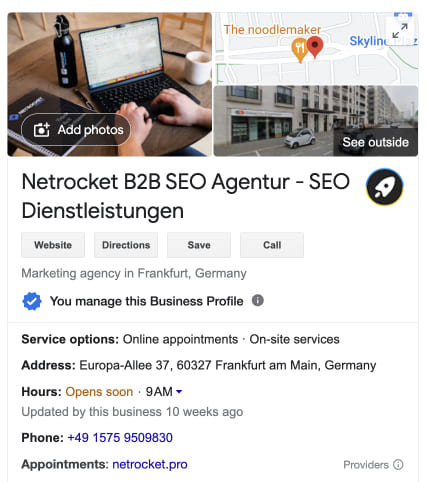
Task: Tap the Add photos button
Action: coord(76,130)
